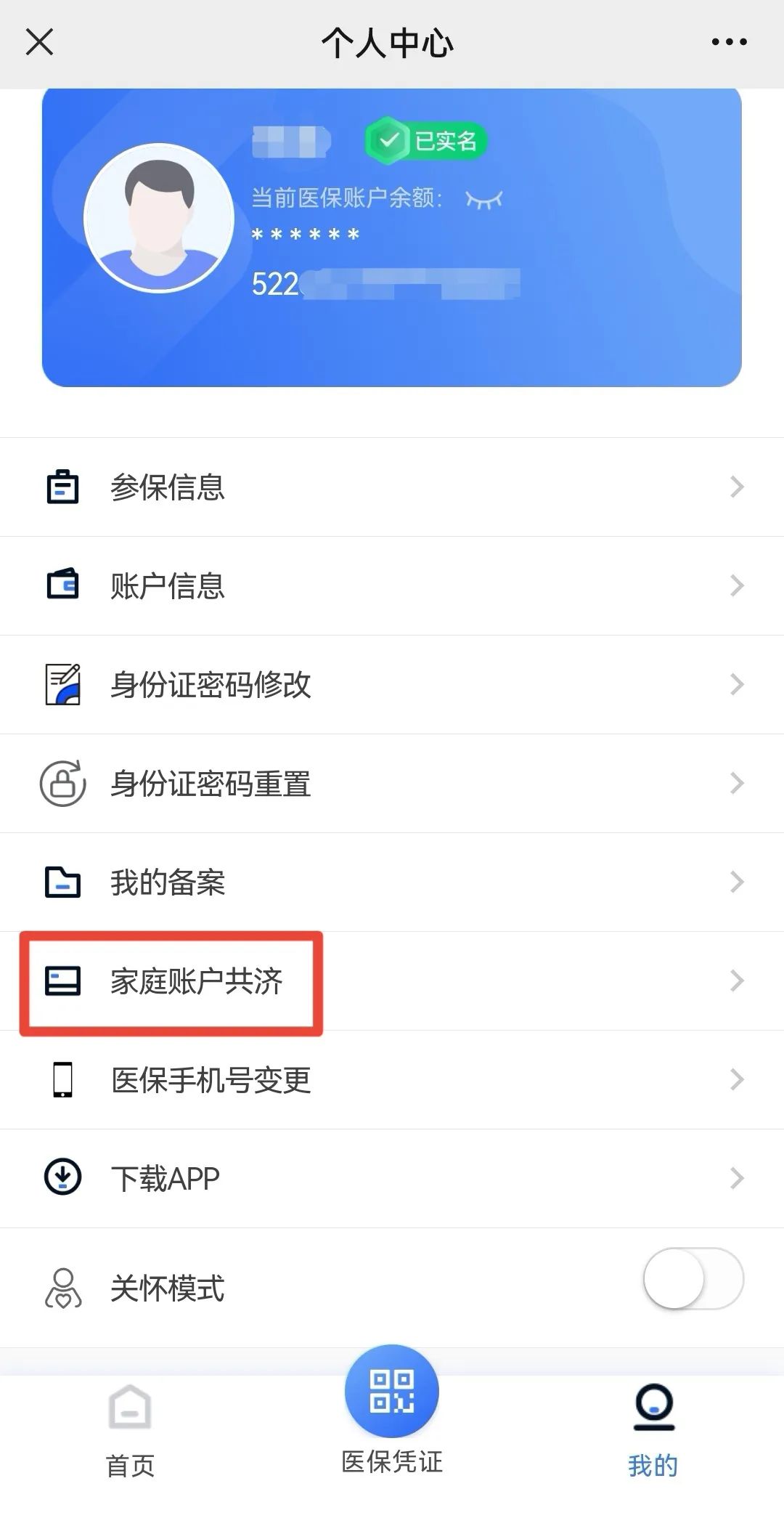The image size is (784, 1518).
Task: Open 我的备案
Action: tap(392, 882)
